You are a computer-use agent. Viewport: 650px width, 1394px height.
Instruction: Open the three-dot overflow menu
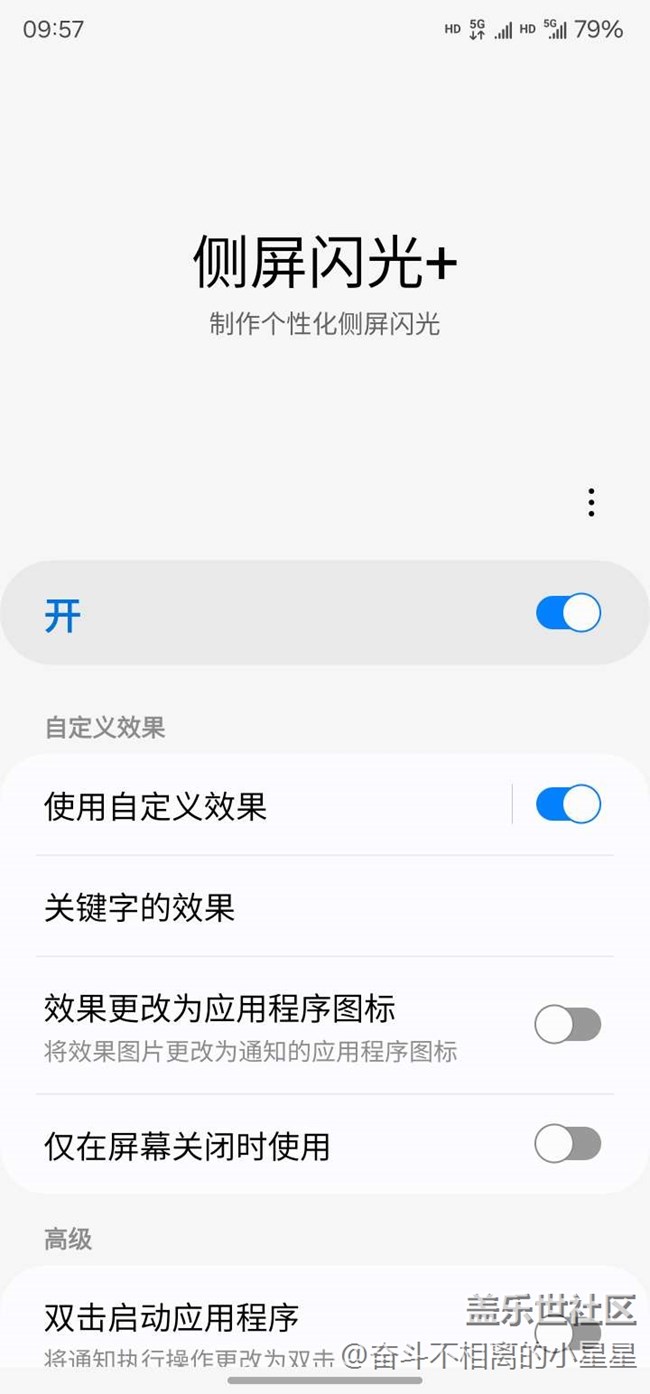coord(591,502)
